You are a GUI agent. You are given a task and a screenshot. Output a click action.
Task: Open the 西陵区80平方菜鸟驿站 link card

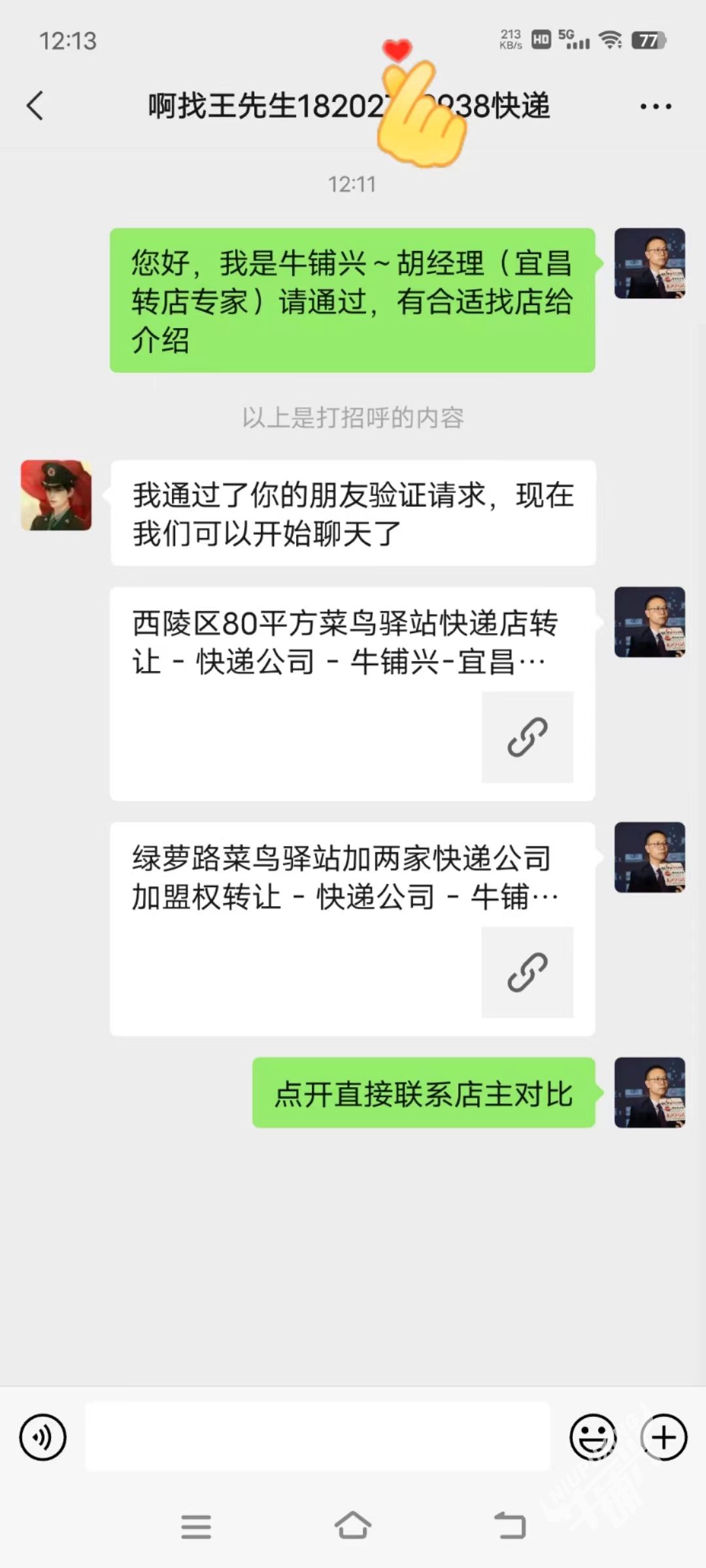[352, 694]
